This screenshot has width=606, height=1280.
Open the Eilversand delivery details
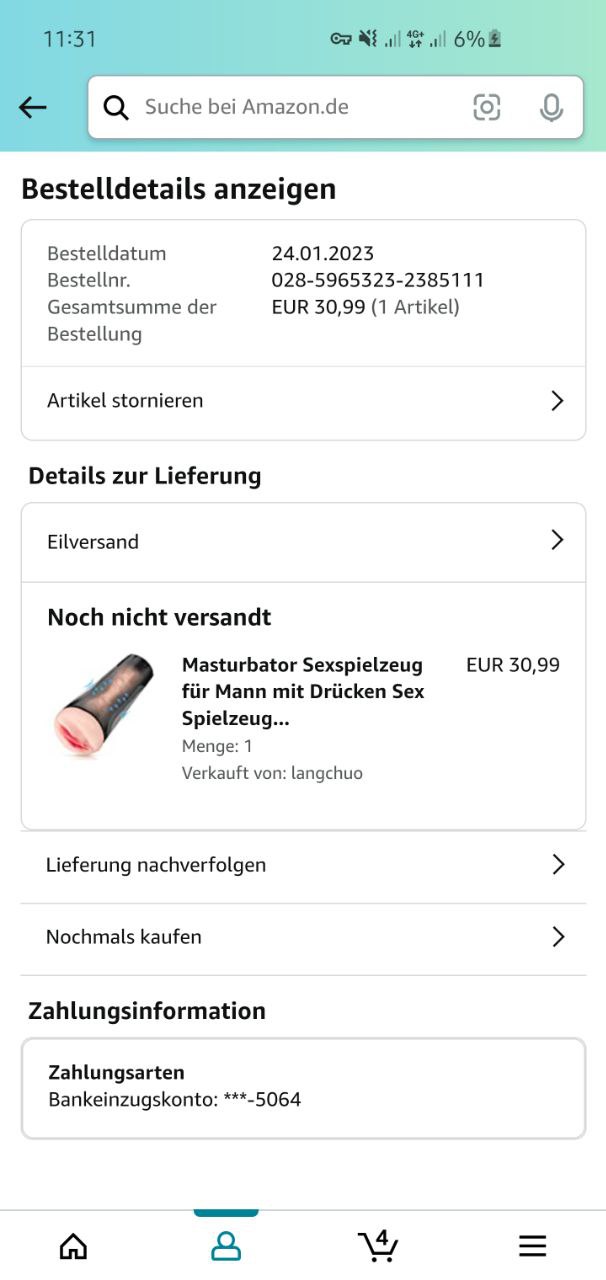coord(303,542)
